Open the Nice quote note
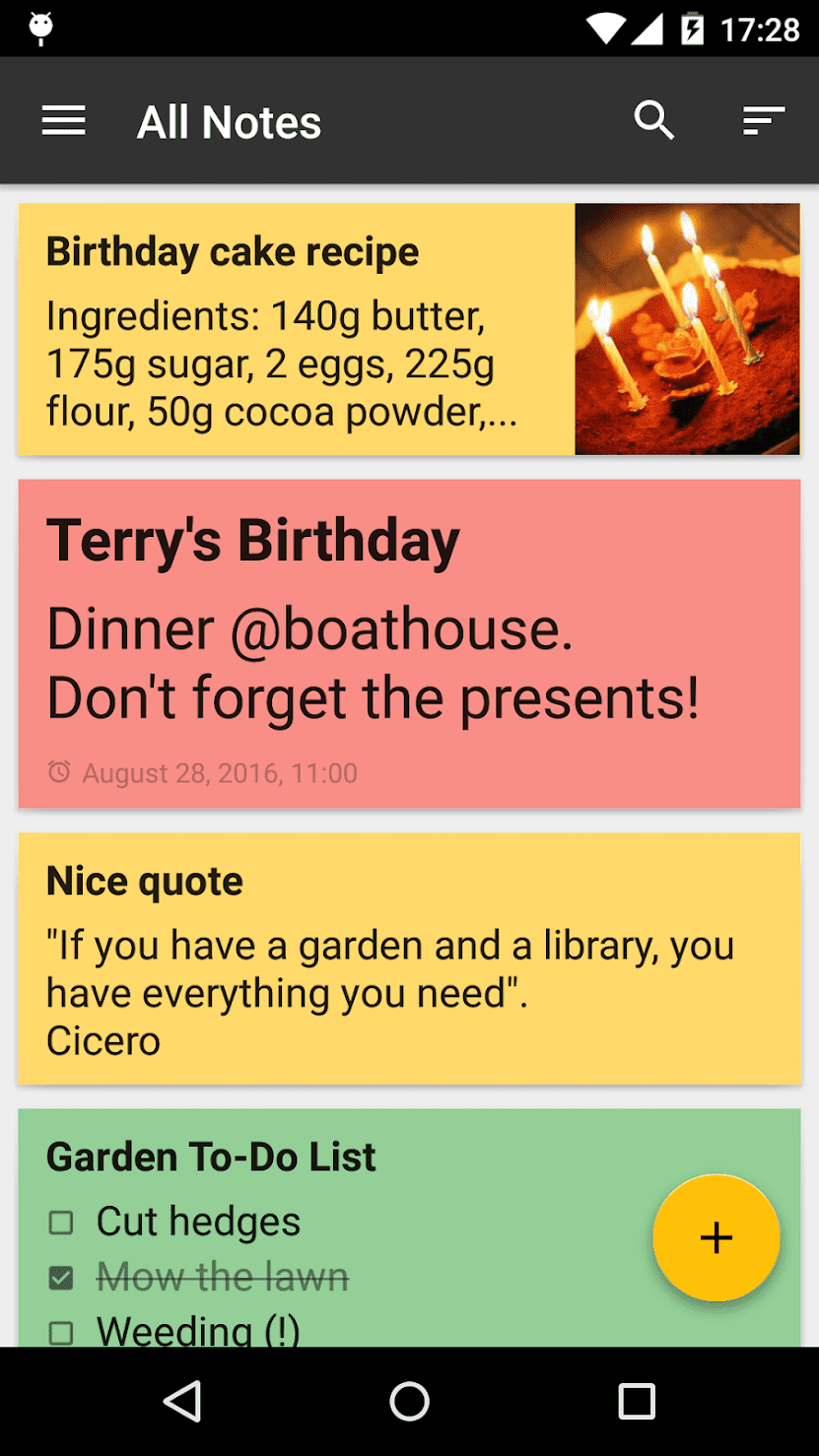 pyautogui.click(x=409, y=959)
